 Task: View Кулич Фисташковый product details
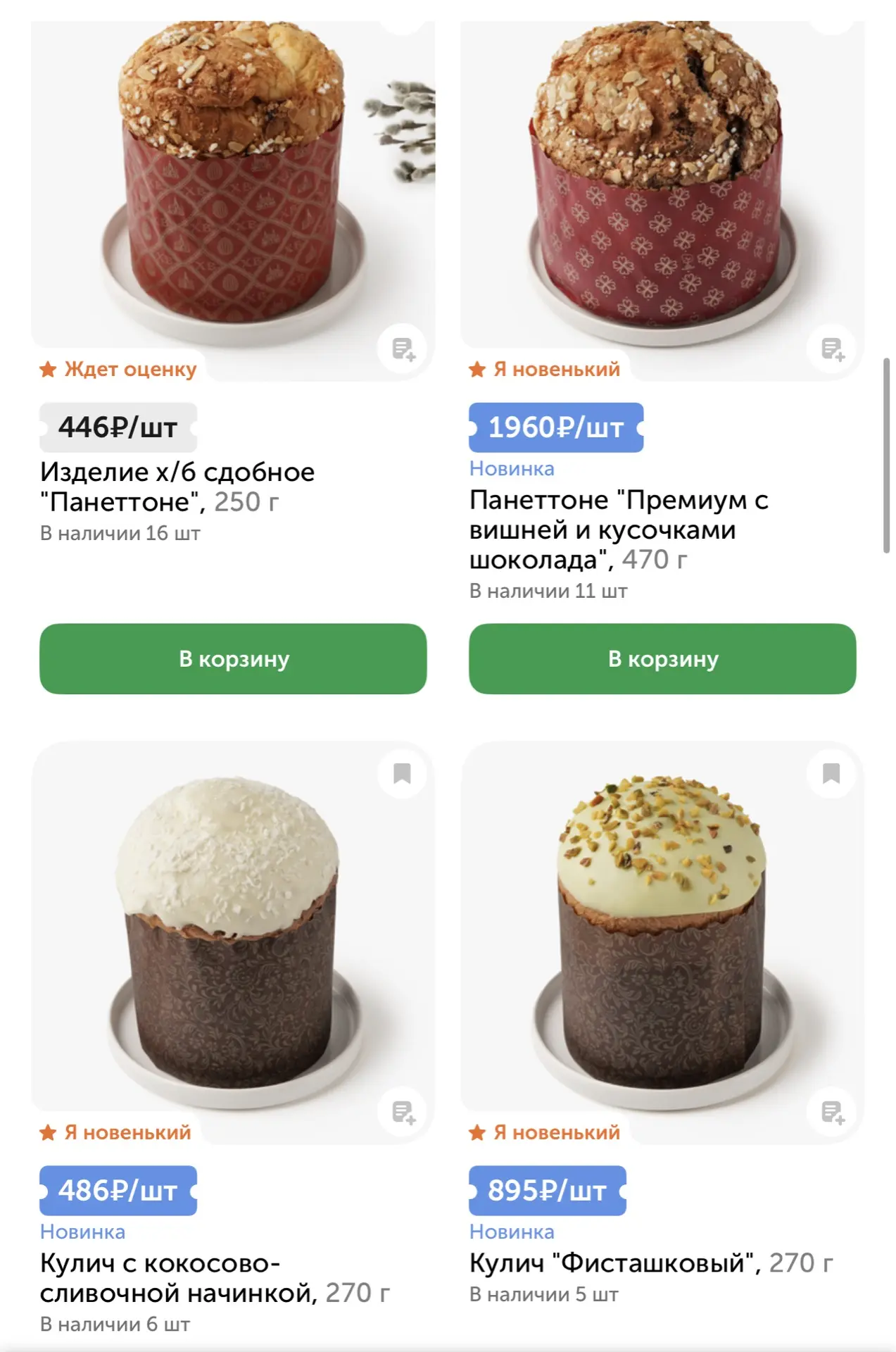click(x=650, y=1263)
